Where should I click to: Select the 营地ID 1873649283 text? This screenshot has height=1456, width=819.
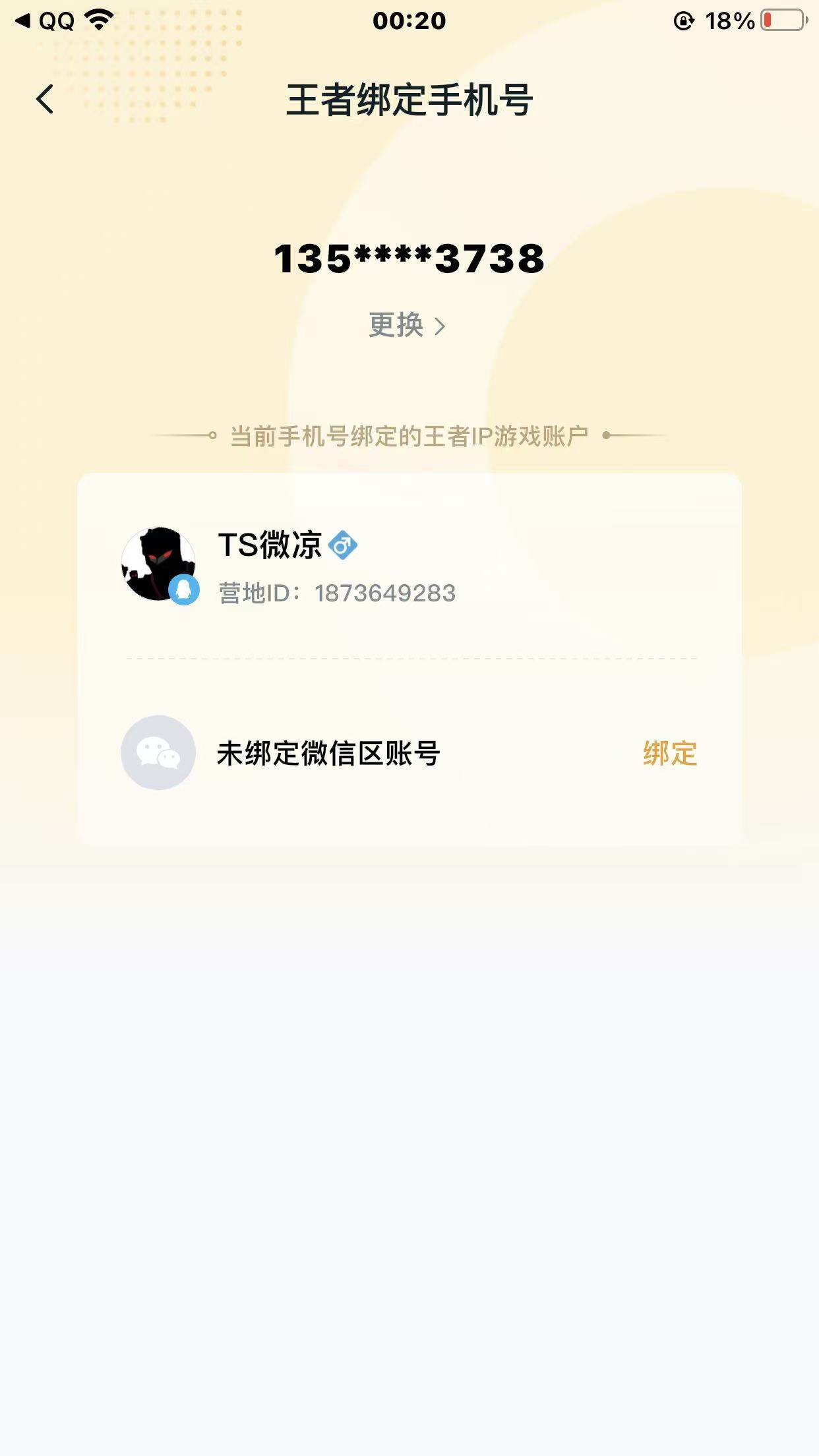tap(336, 593)
